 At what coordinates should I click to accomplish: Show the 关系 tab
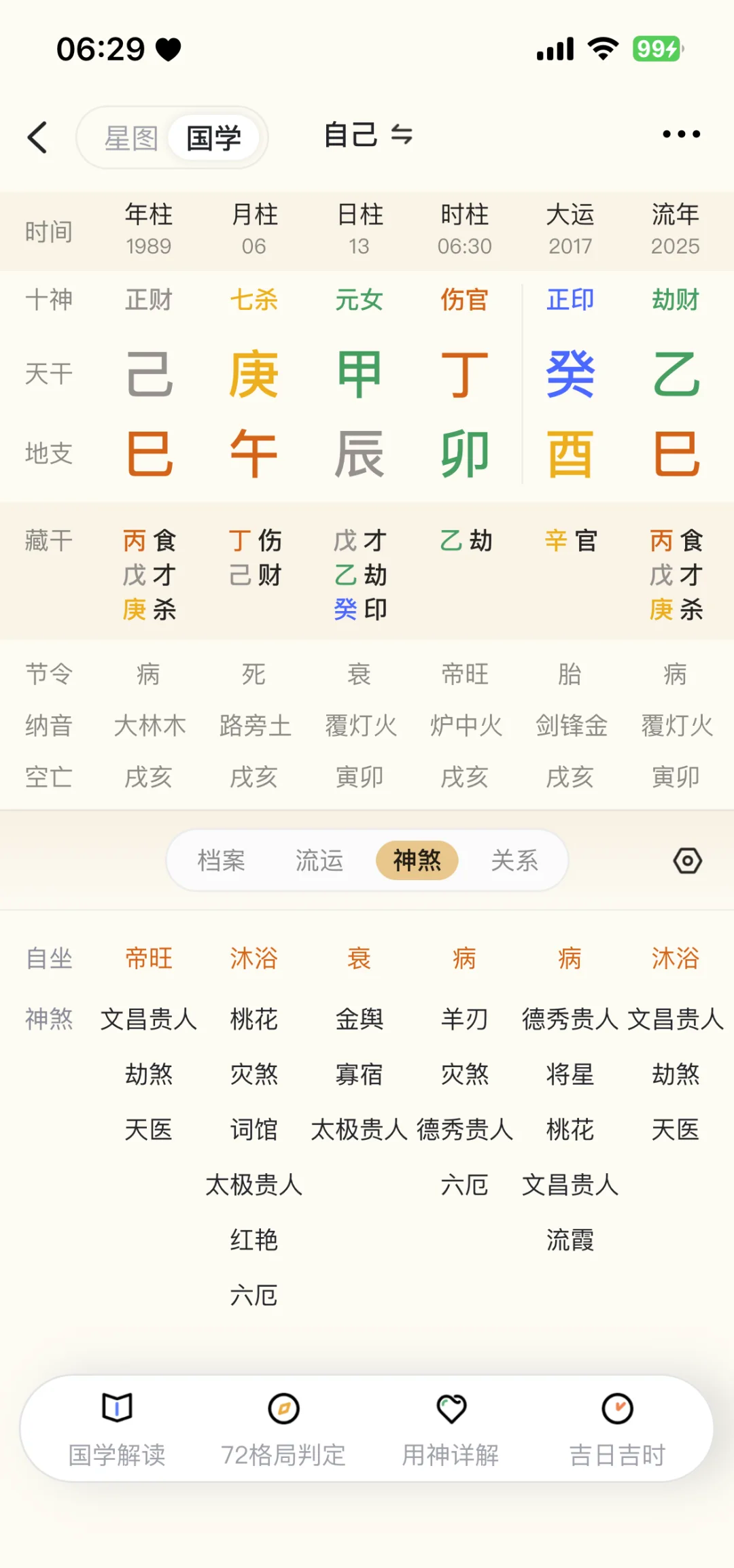click(x=514, y=860)
